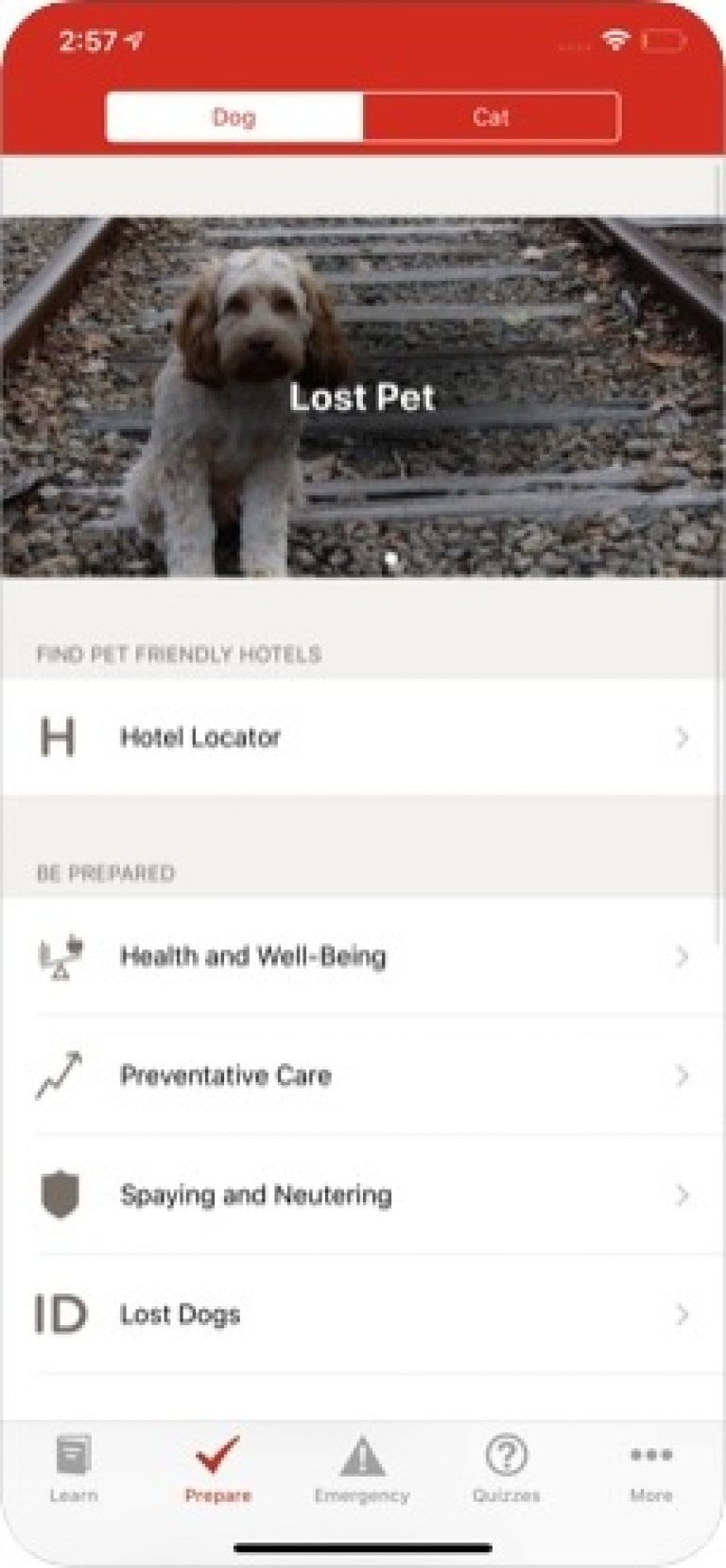Select the Lost Dogs ID icon
The image size is (726, 1568).
click(x=60, y=1314)
